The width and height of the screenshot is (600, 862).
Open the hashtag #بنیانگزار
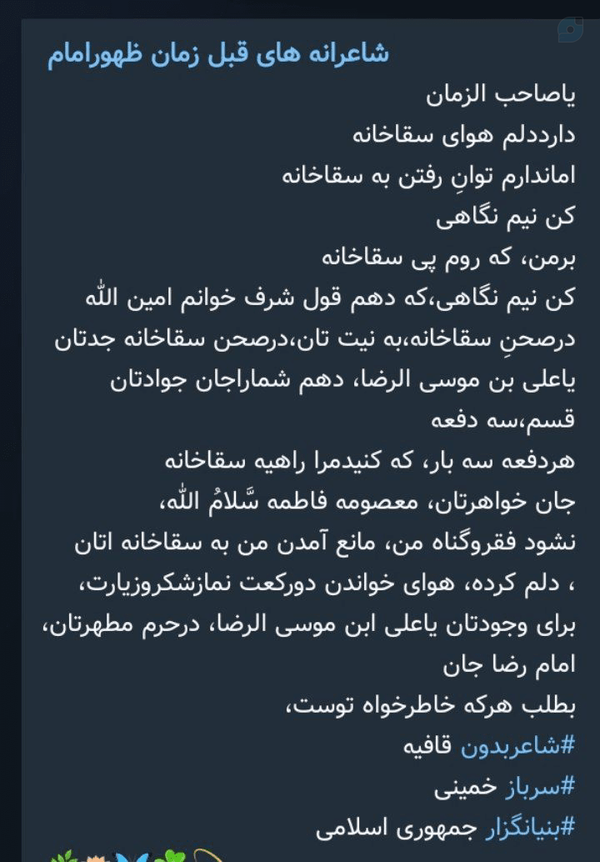[530, 827]
